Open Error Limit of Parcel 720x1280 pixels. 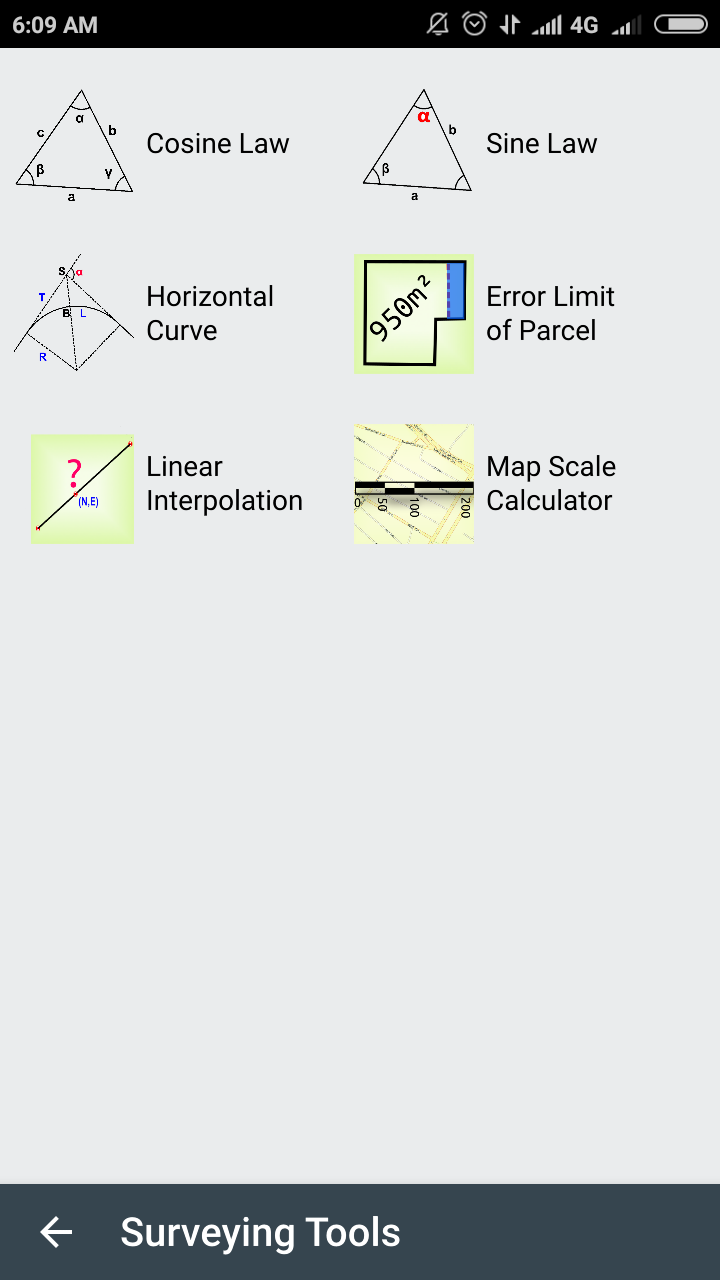pos(551,313)
